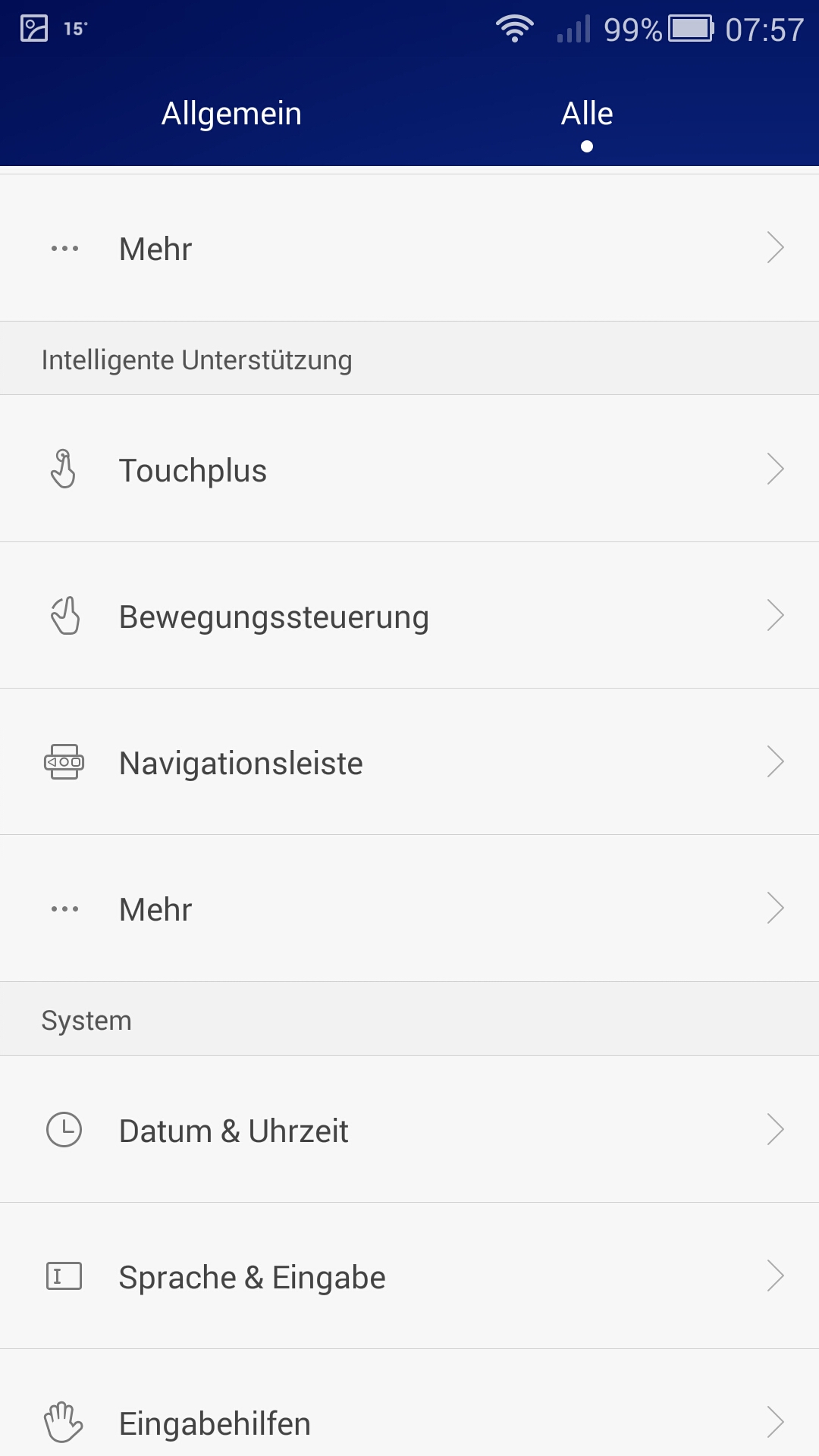819x1456 pixels.
Task: Open Navigationsleiste settings
Action: (409, 761)
